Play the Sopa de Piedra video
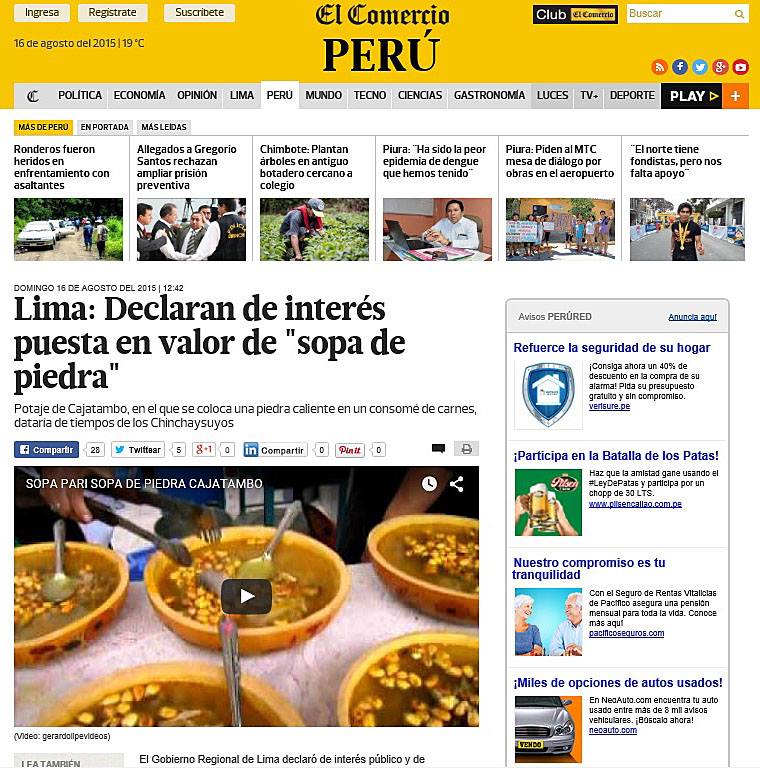 [x=246, y=597]
